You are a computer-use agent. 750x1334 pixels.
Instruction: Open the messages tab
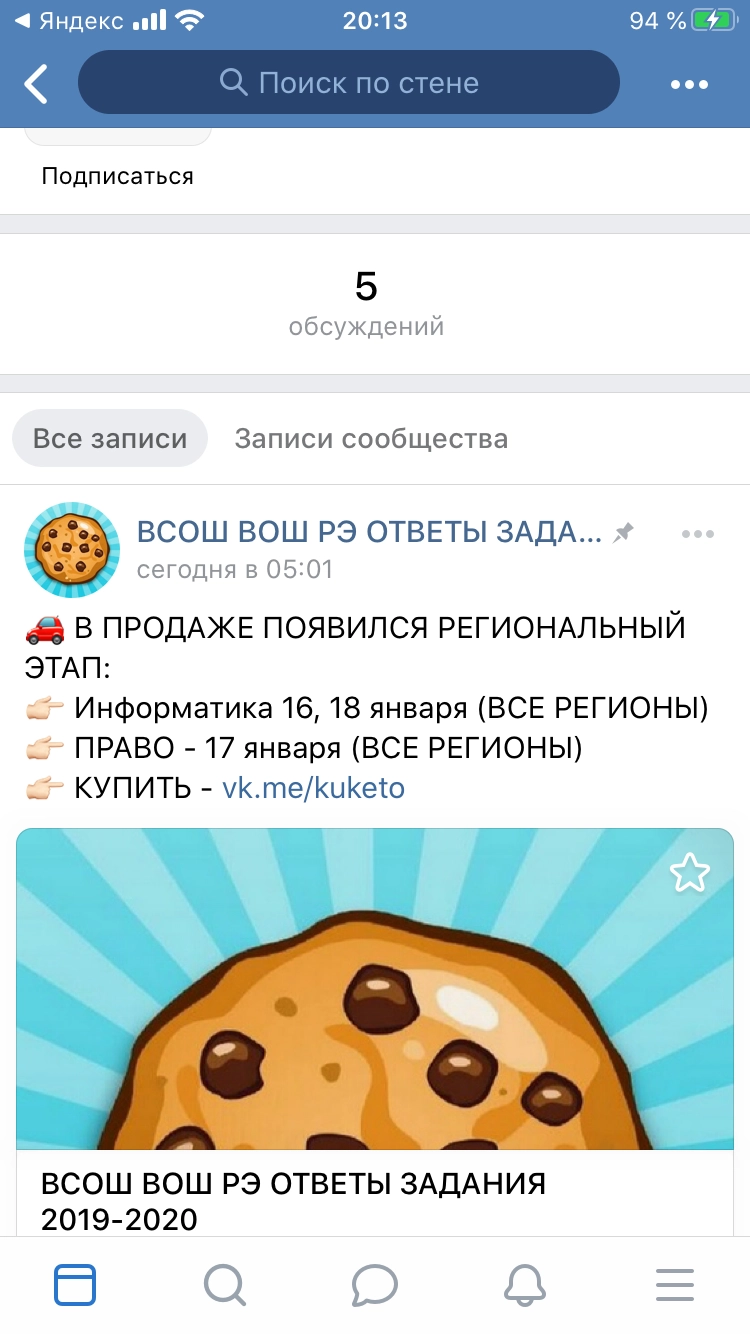[375, 1284]
